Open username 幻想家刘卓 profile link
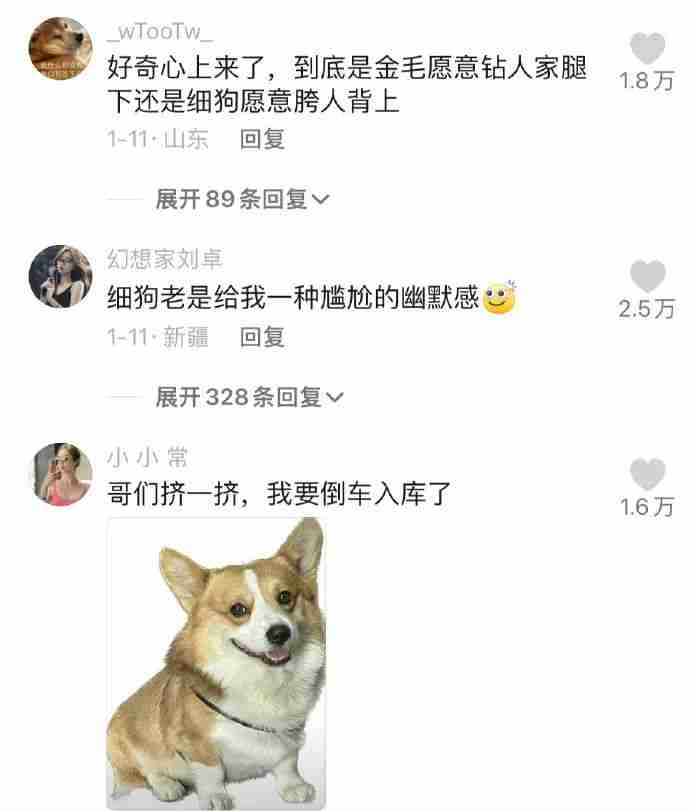This screenshot has width=690, height=811. 165,260
